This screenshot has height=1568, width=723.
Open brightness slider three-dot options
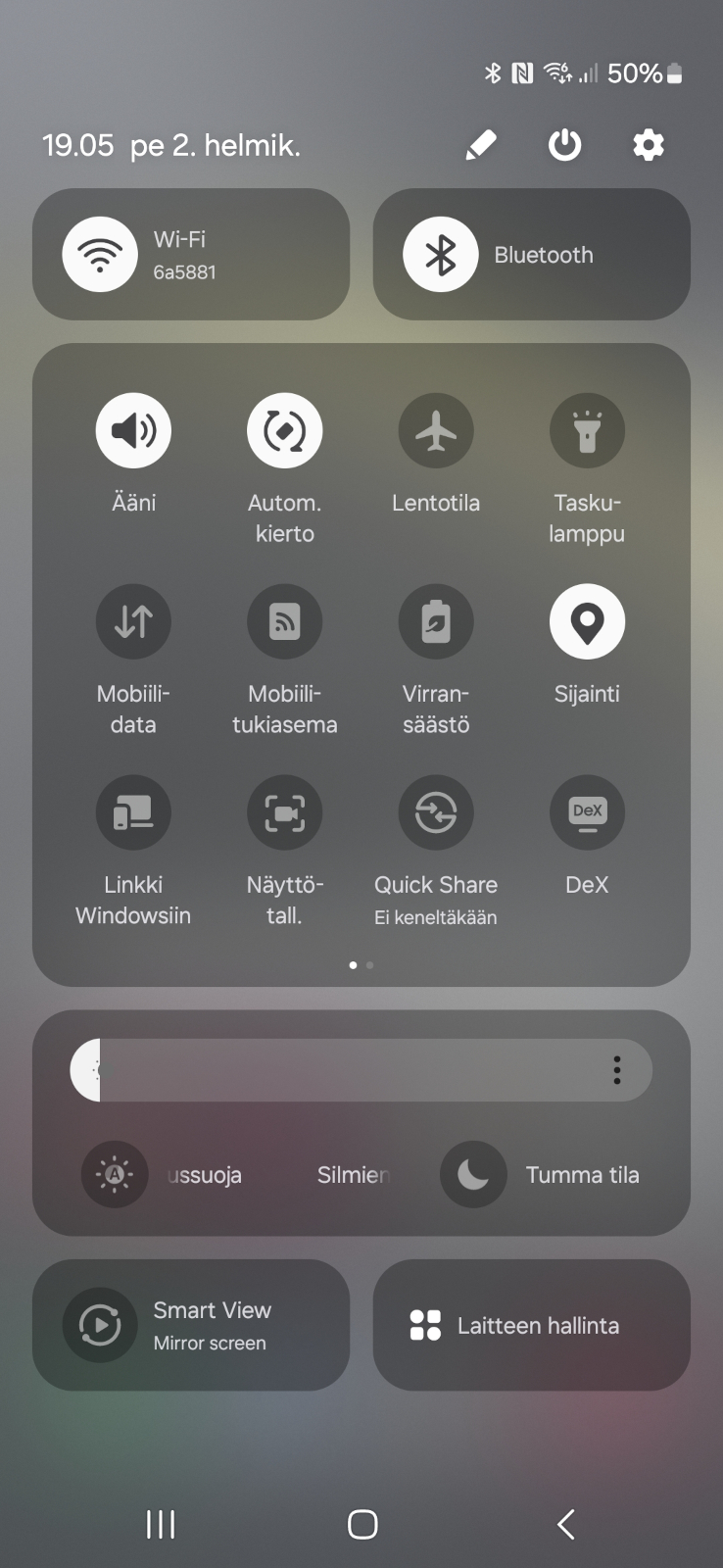click(x=617, y=1070)
